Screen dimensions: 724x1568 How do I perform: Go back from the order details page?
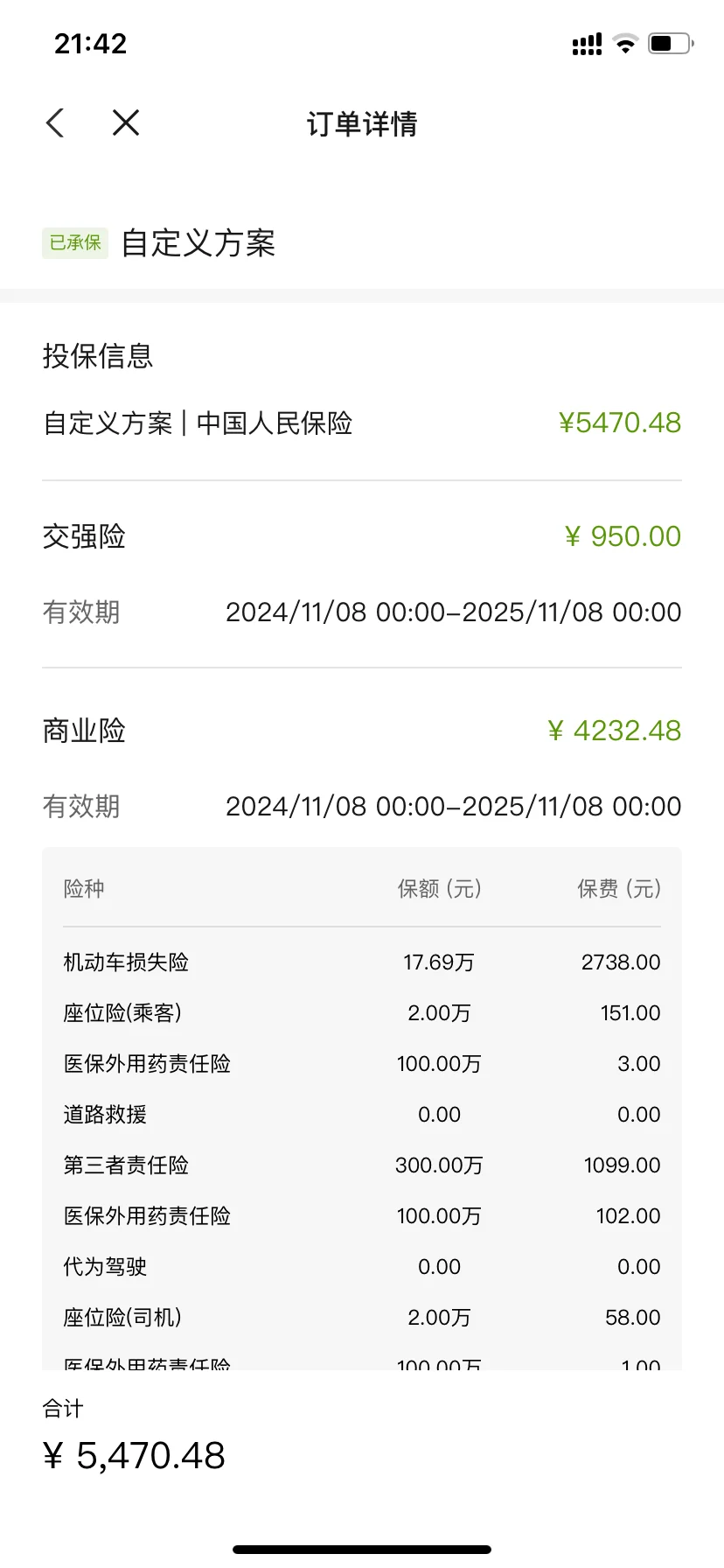(x=55, y=123)
